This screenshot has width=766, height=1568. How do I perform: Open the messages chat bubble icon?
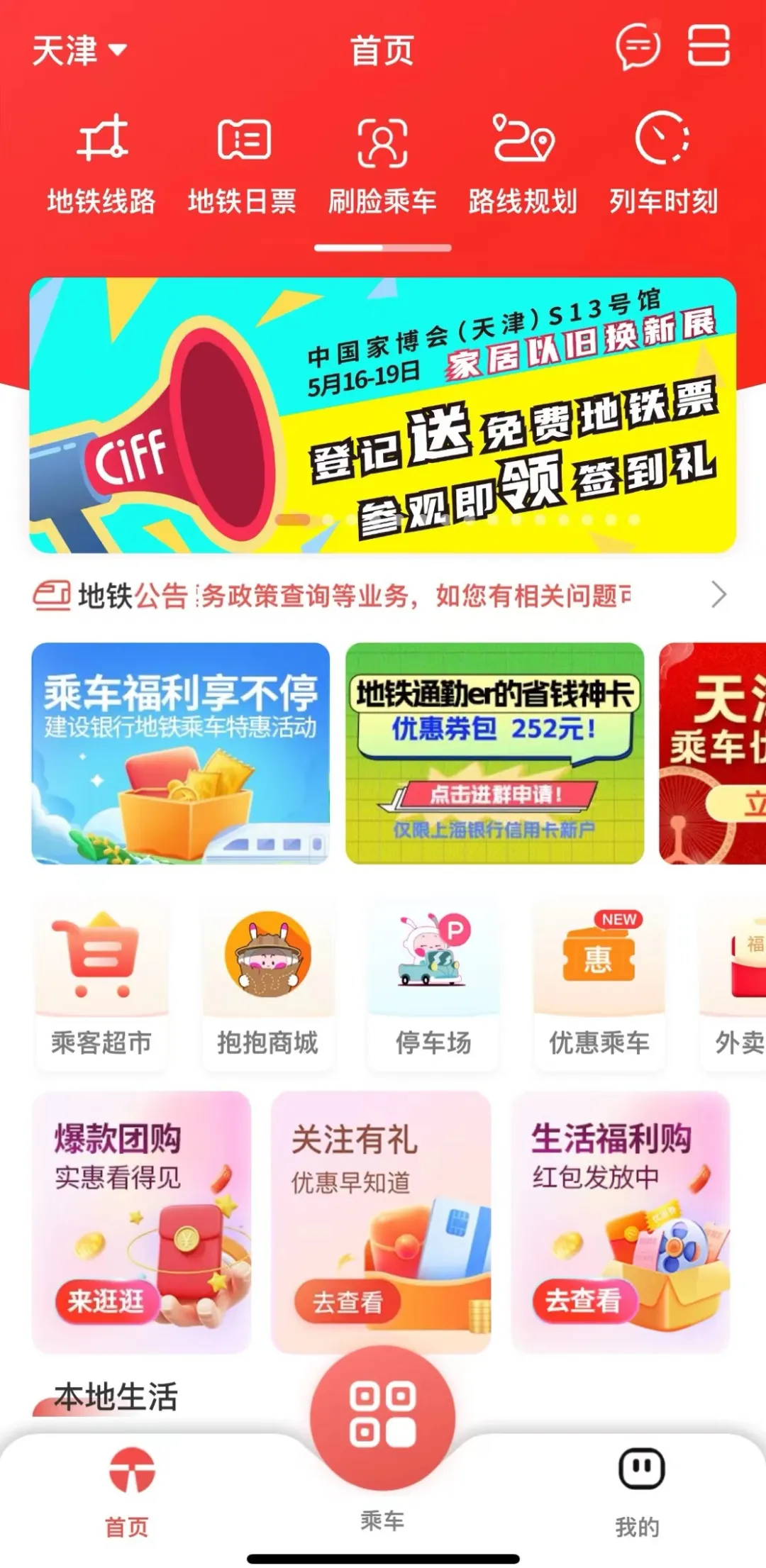637,47
